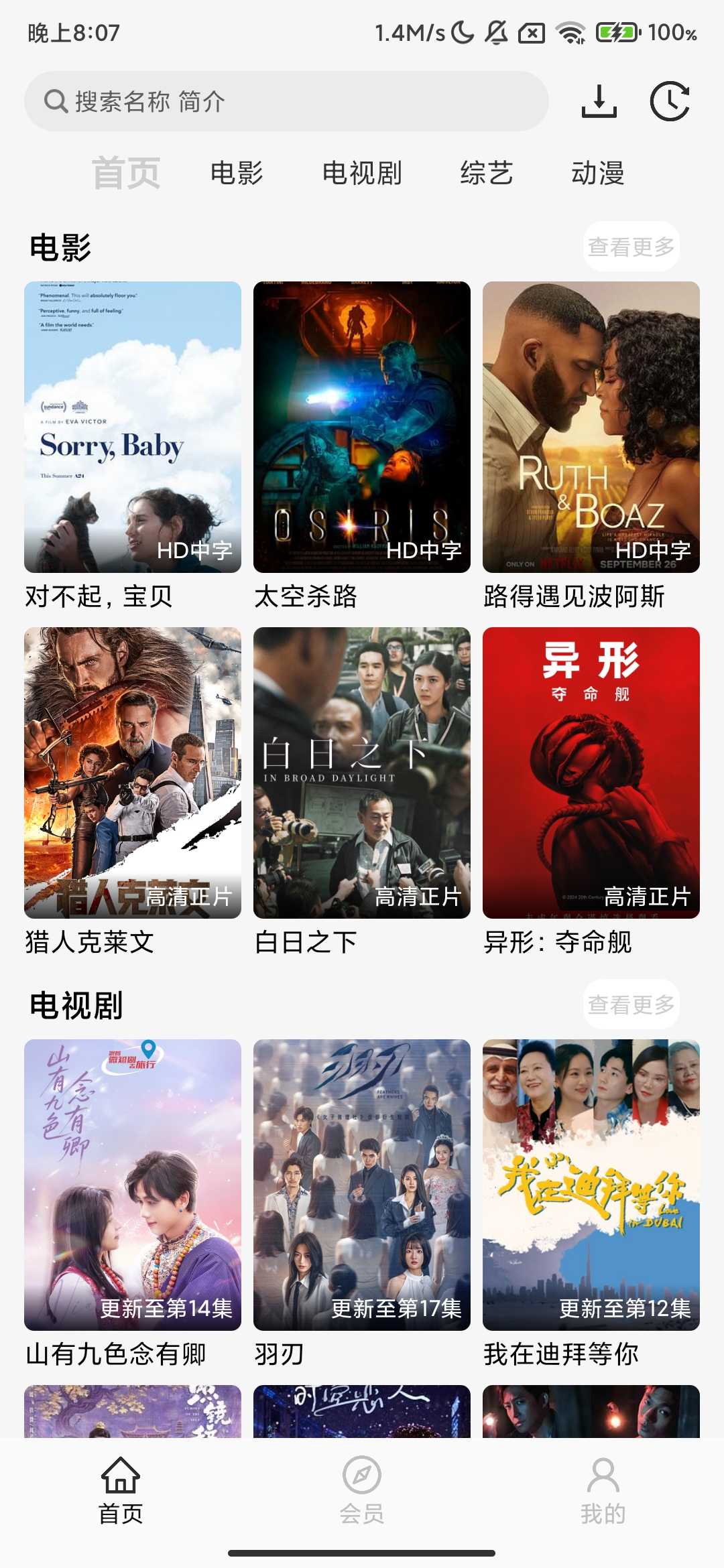Click 查看更多 next to 电视剧 section
Image resolution: width=724 pixels, height=1568 pixels.
(x=633, y=1002)
